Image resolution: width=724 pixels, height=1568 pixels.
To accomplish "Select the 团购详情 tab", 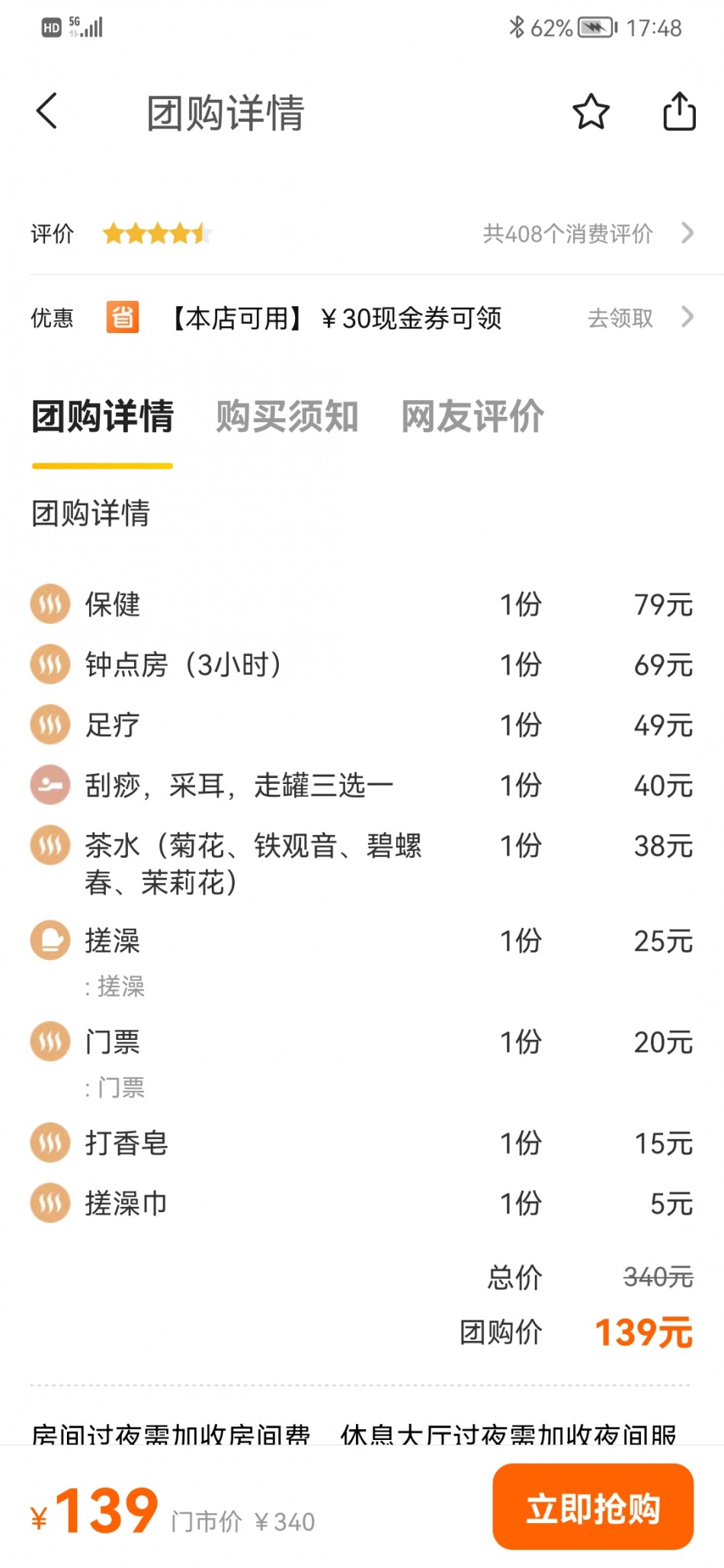I will click(x=103, y=416).
